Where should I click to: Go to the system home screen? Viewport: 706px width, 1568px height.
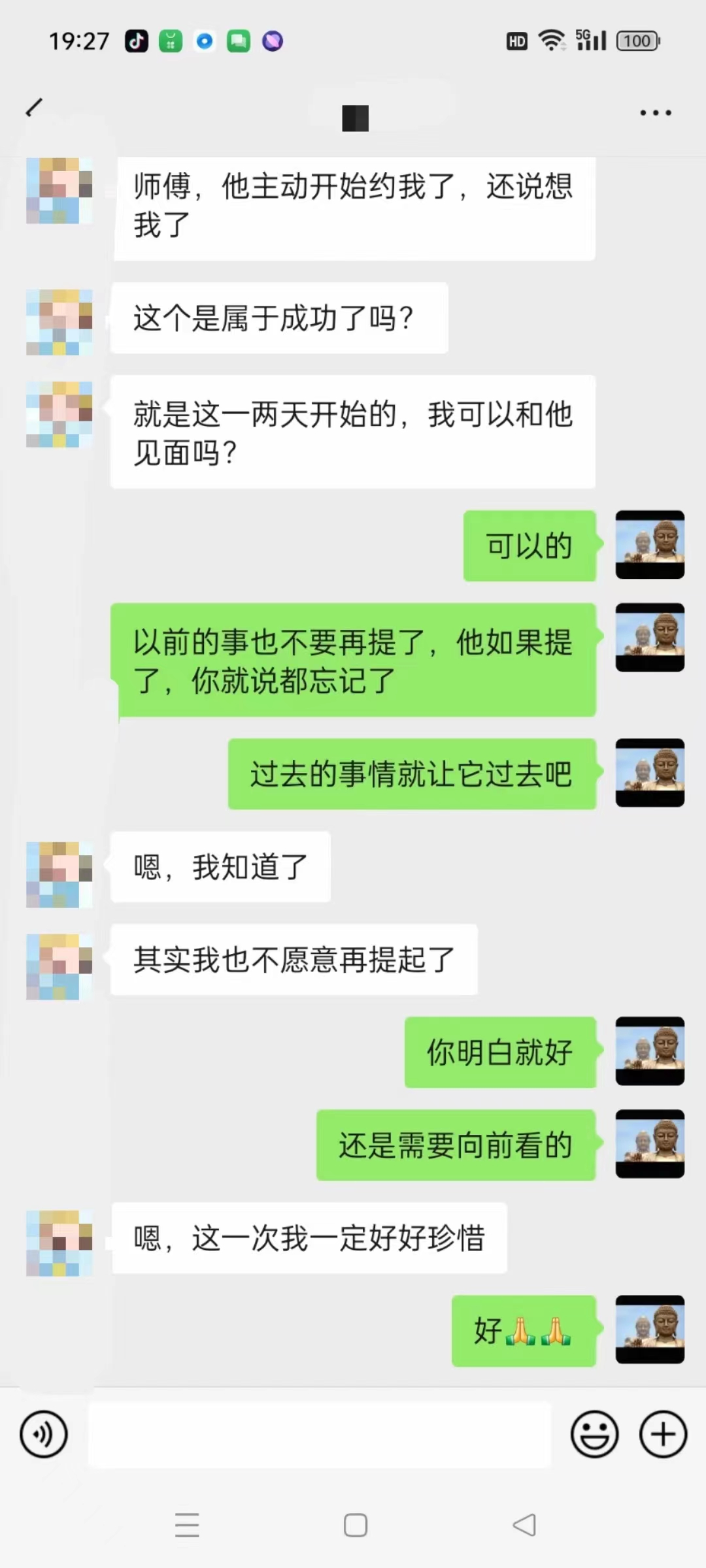click(355, 1525)
